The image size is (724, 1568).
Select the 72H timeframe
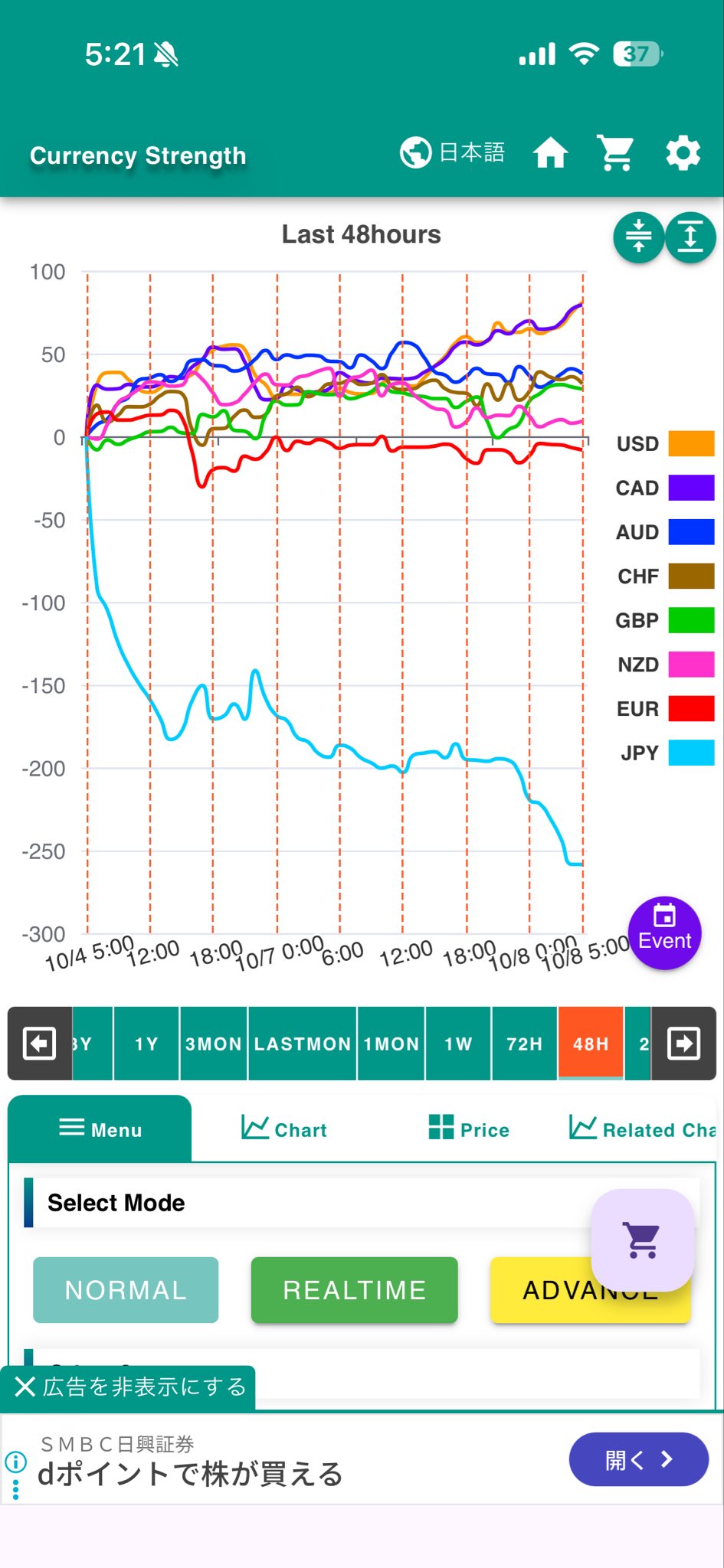point(524,1044)
